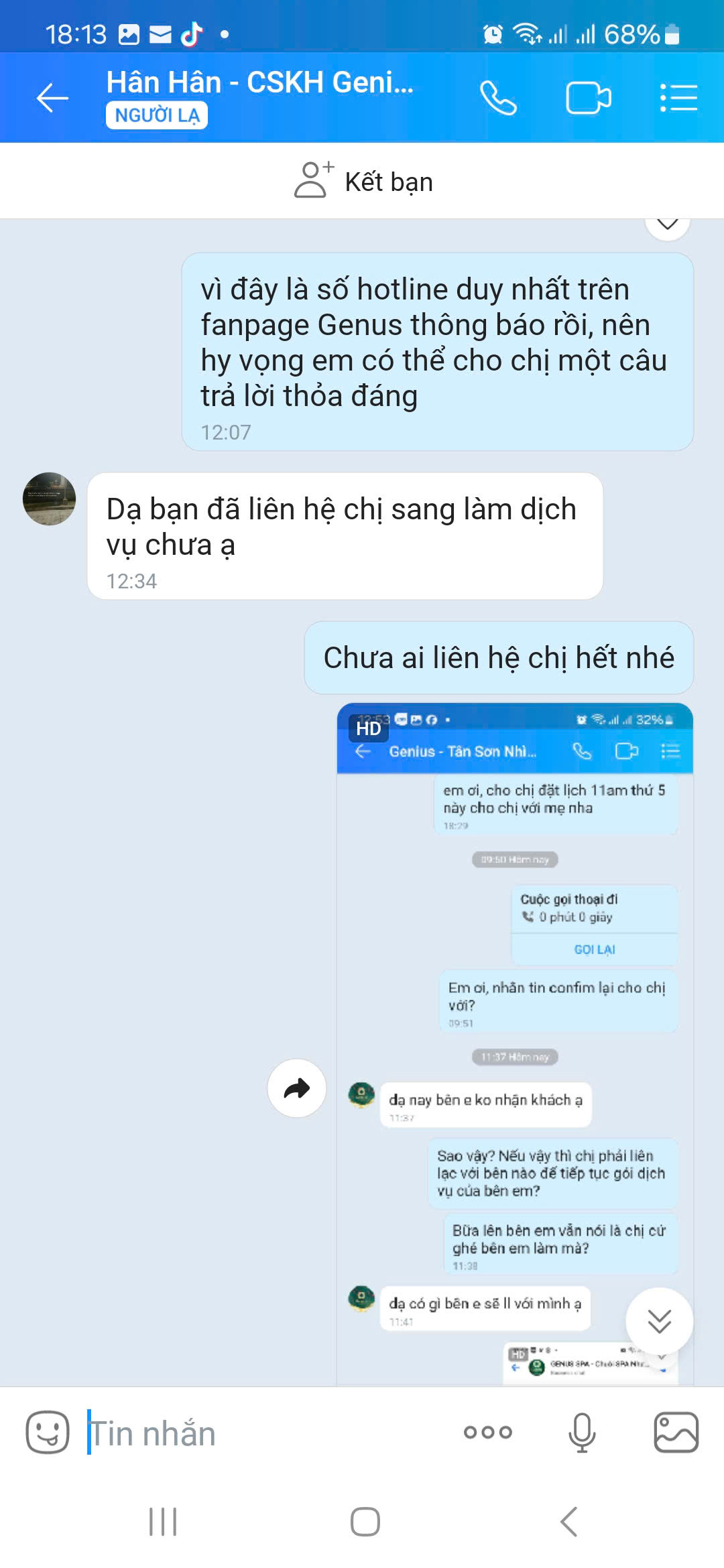Start a video call with Hân Hân

pyautogui.click(x=588, y=99)
